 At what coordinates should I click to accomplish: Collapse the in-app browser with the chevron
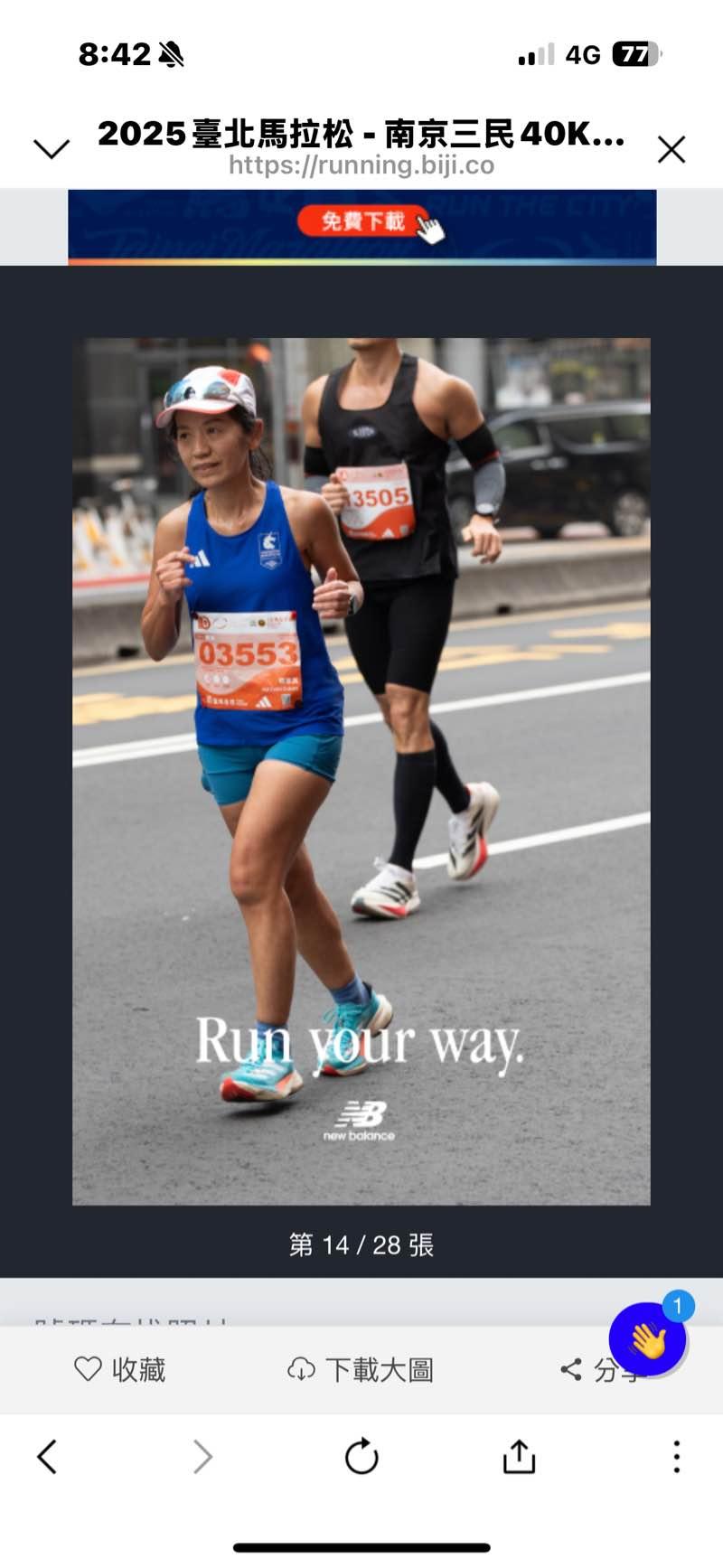tap(51, 149)
